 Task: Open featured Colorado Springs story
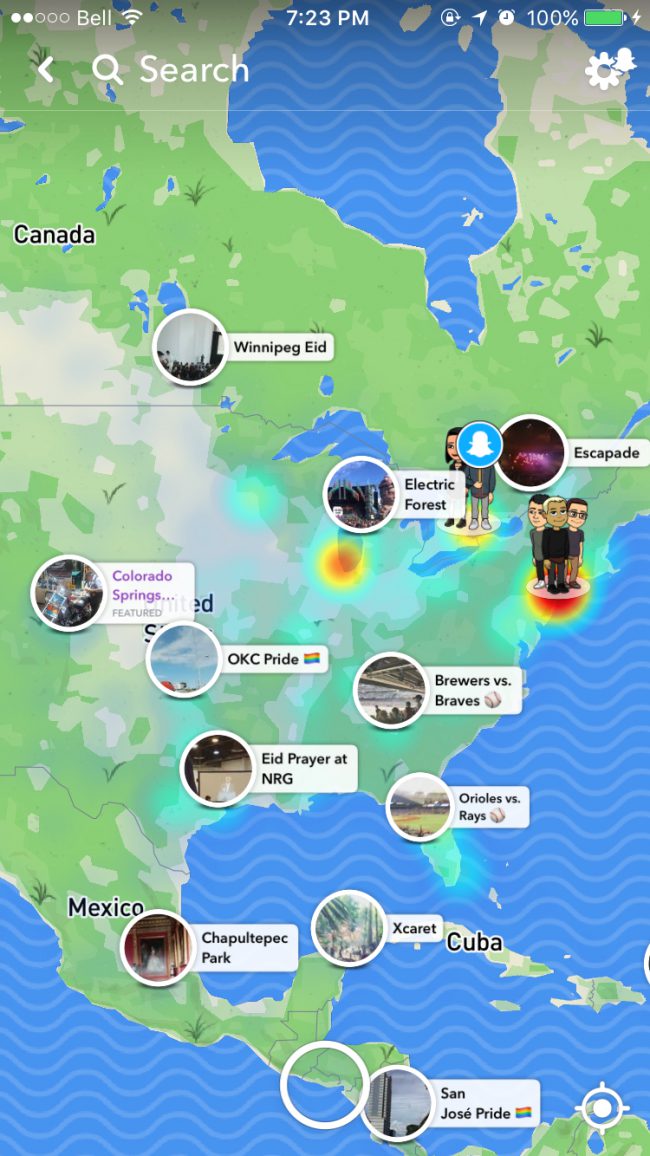click(68, 592)
